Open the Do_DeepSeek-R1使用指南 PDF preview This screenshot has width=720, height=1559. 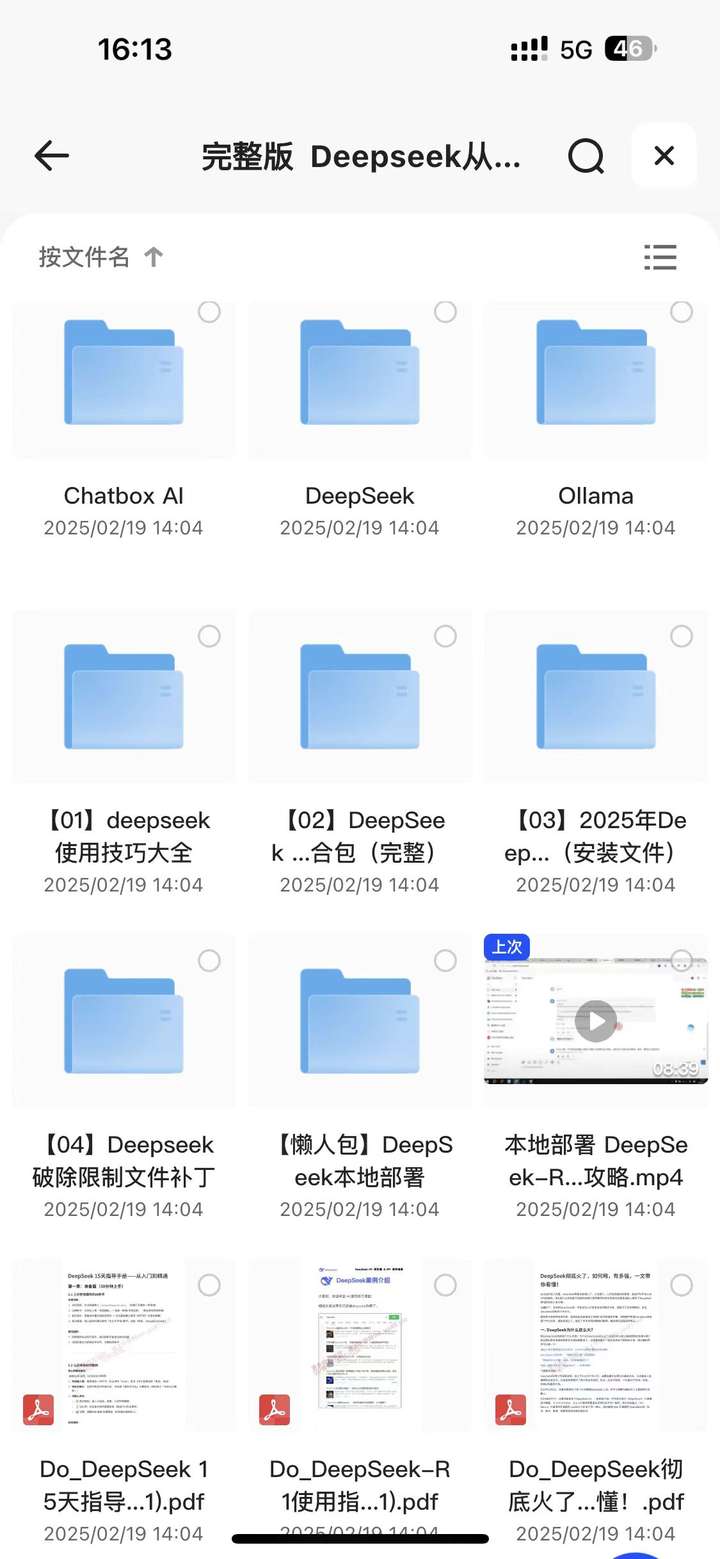(x=359, y=1345)
